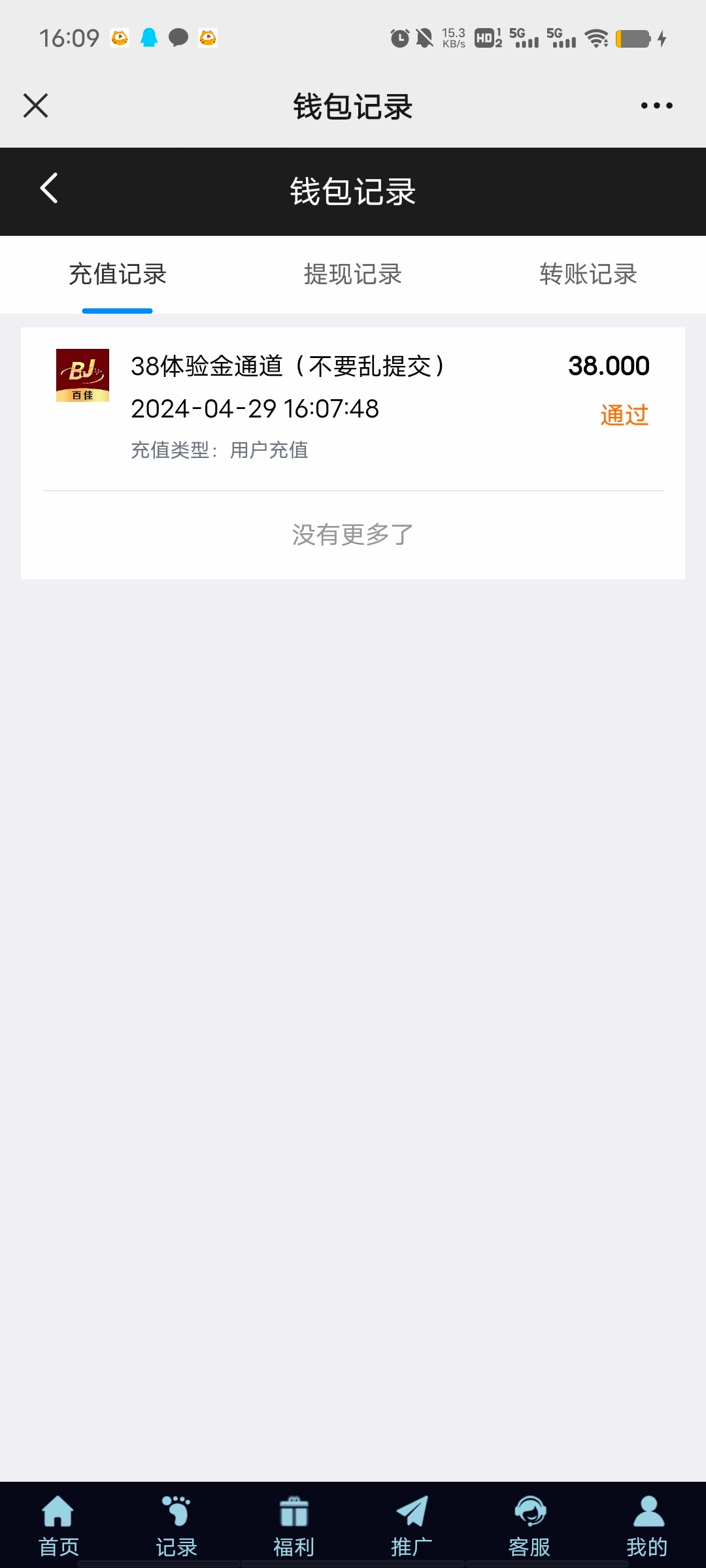Viewport: 706px width, 1568px height.
Task: Close the 钱包记录 web page
Action: [x=35, y=105]
